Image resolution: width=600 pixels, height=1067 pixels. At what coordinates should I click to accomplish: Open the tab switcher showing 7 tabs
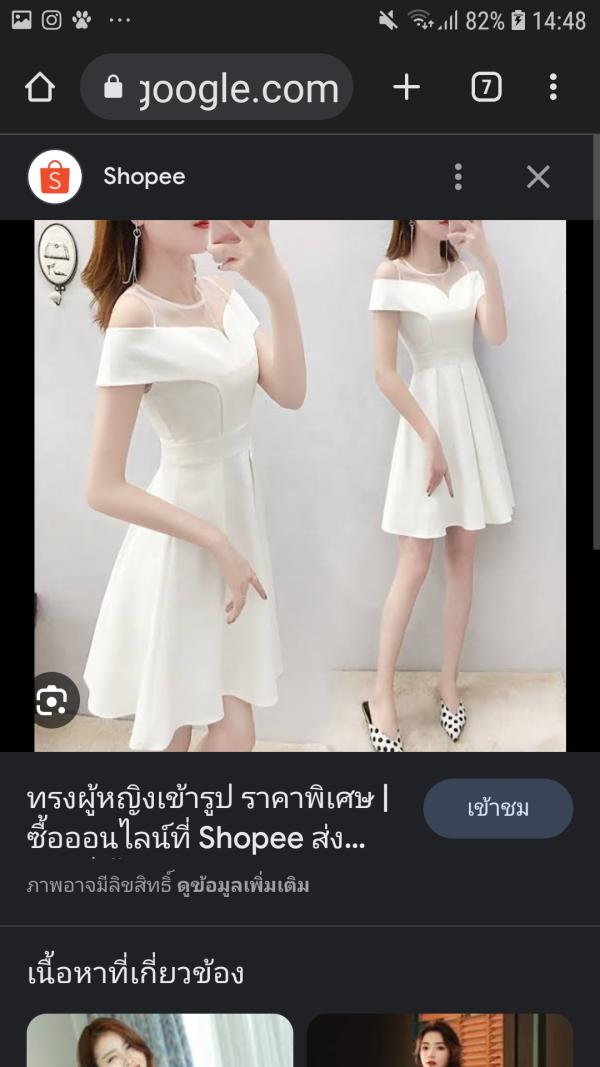tap(486, 88)
